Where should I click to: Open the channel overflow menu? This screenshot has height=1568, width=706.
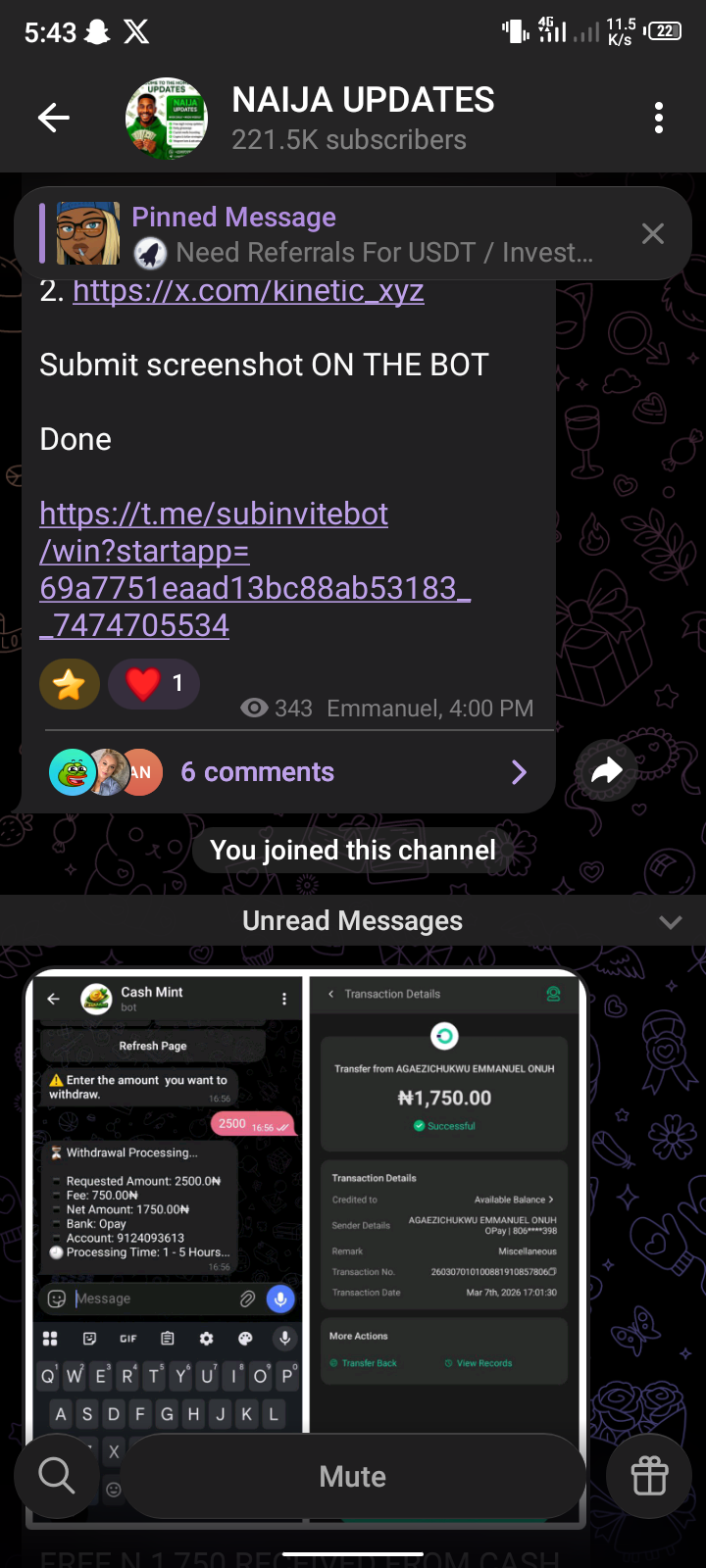659,119
